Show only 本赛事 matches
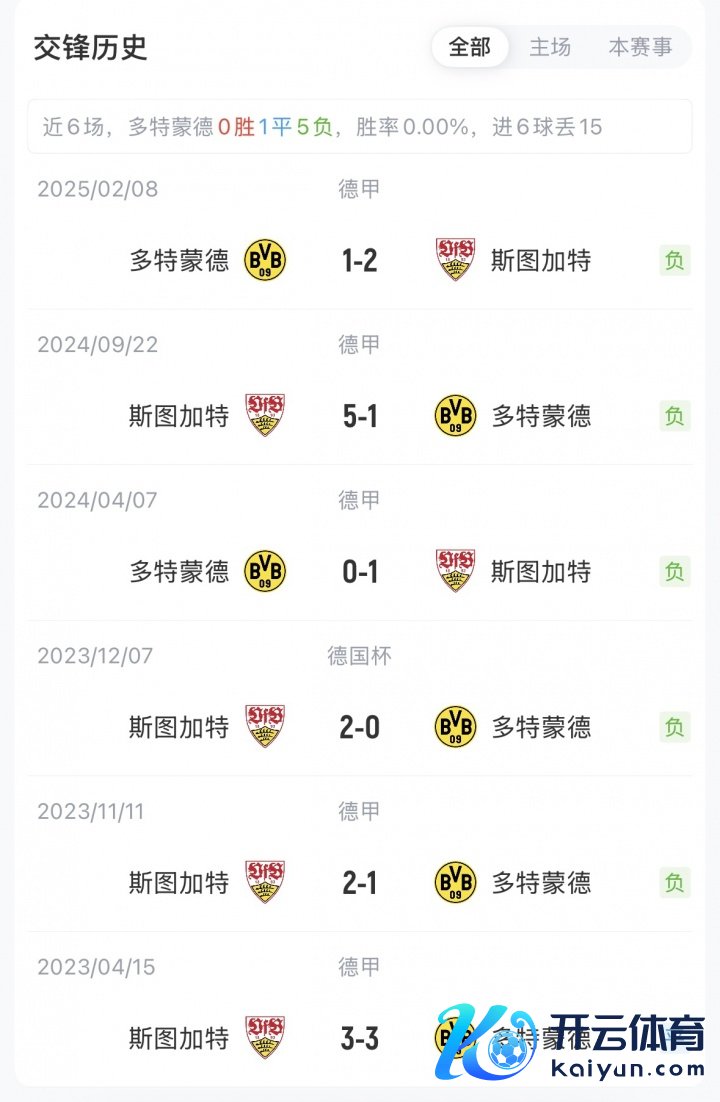Screen dimensions: 720x1102 (640, 47)
